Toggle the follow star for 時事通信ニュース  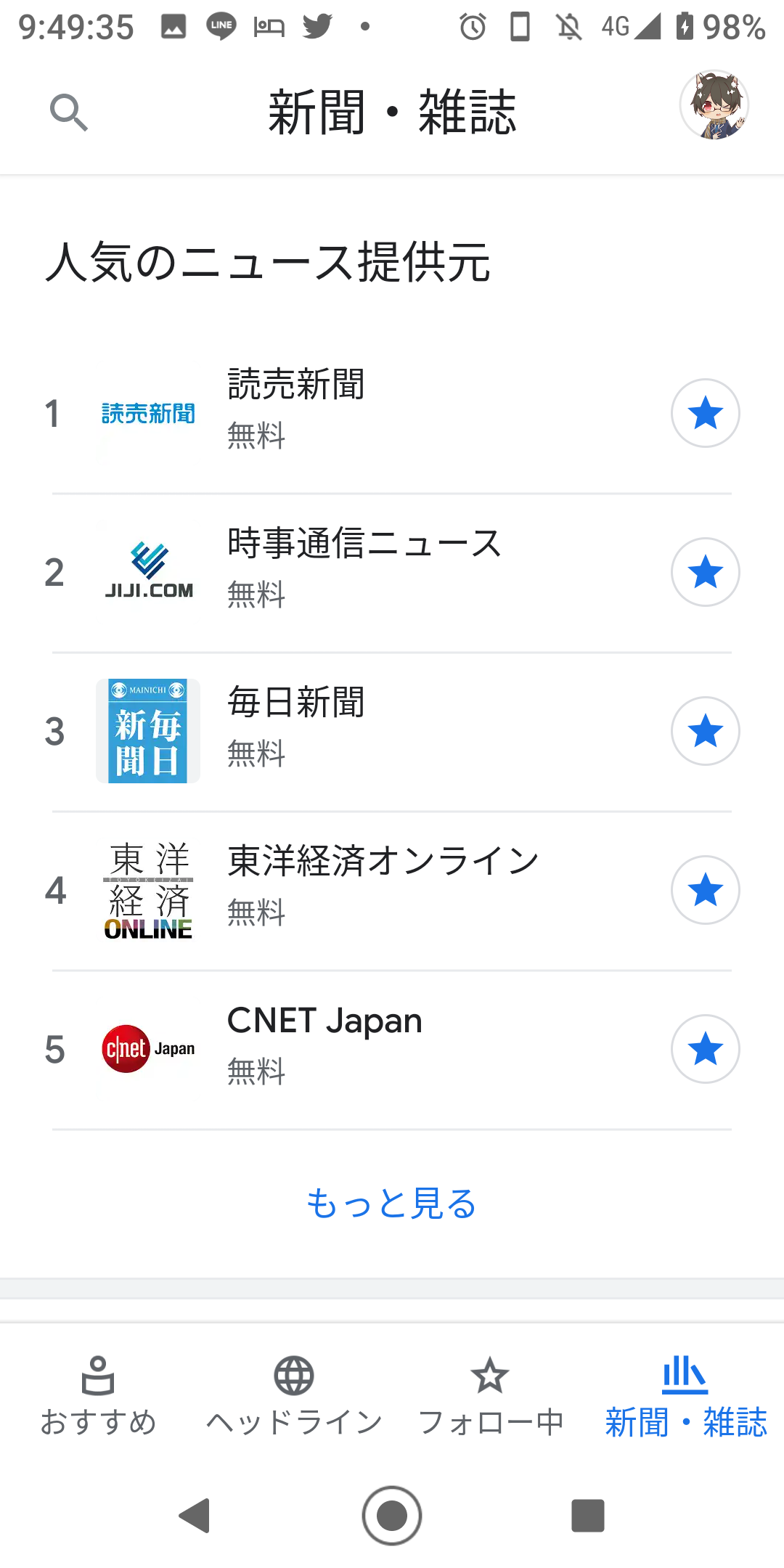[x=705, y=573]
